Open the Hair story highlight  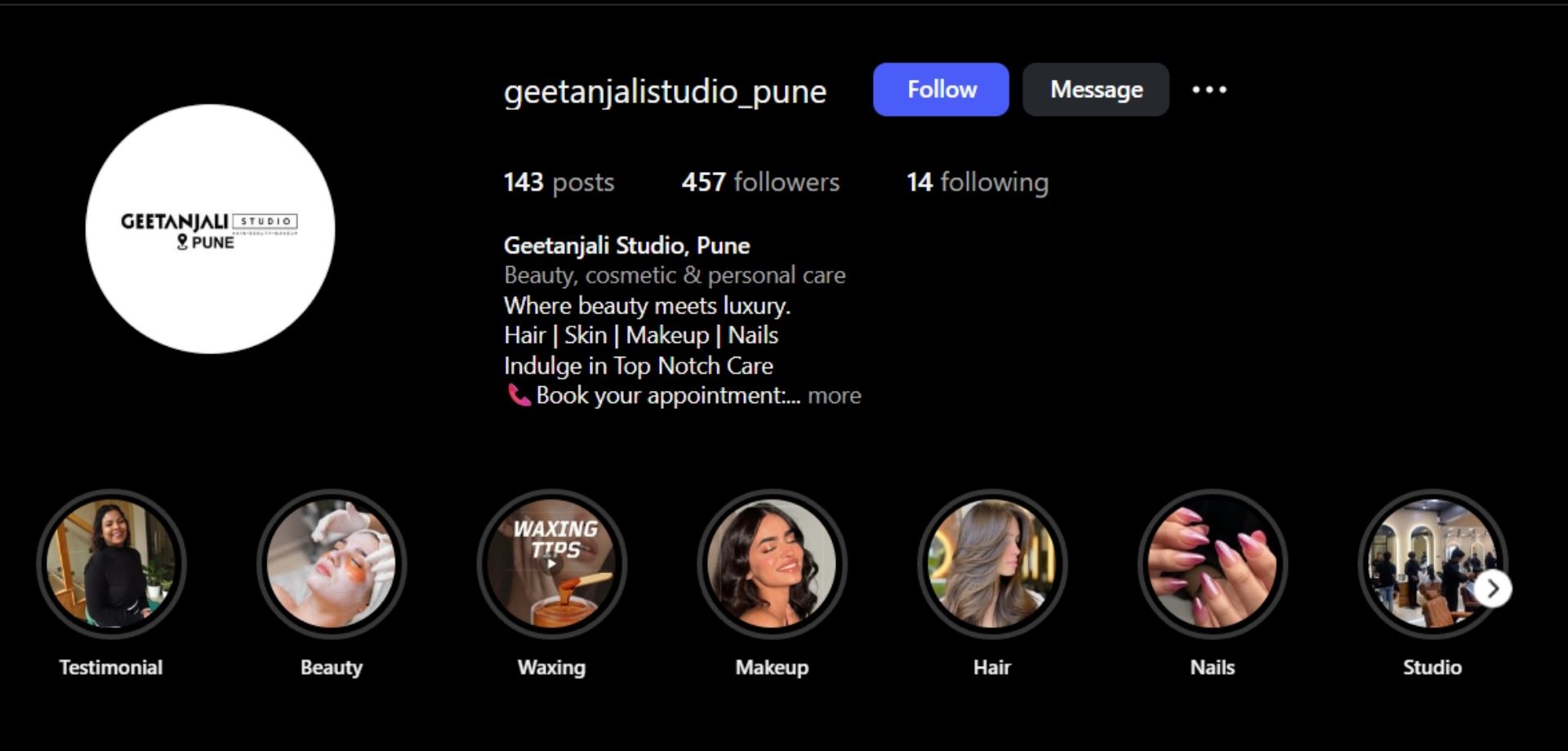coord(991,563)
